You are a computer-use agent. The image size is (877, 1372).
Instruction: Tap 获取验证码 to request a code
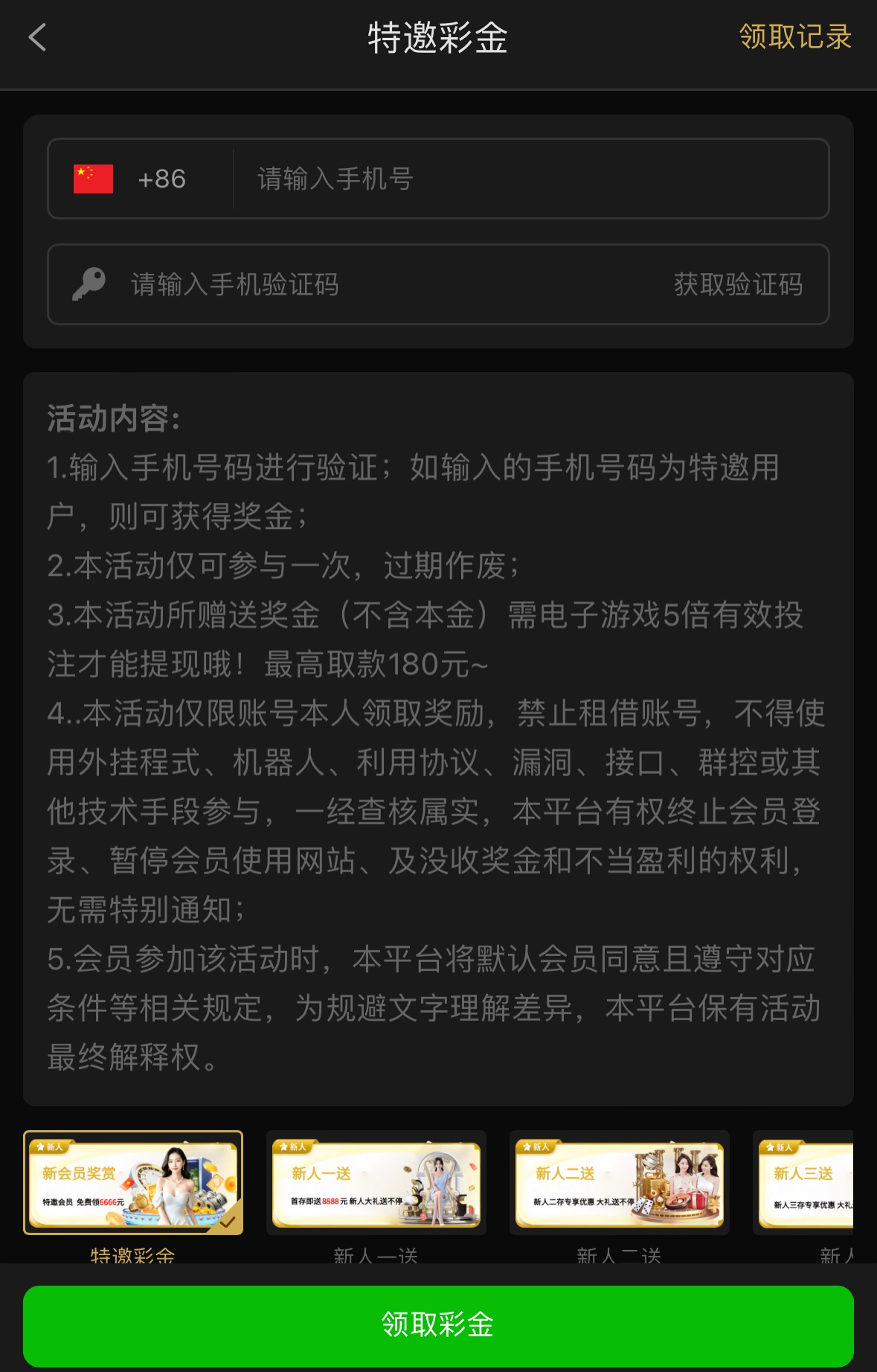coord(738,284)
